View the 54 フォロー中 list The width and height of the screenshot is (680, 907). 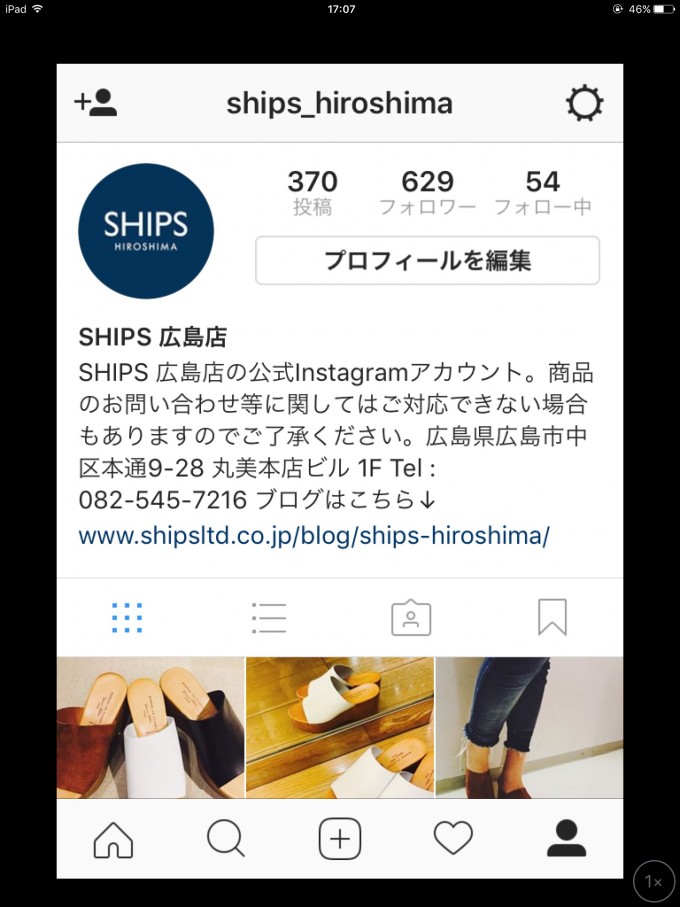click(542, 193)
